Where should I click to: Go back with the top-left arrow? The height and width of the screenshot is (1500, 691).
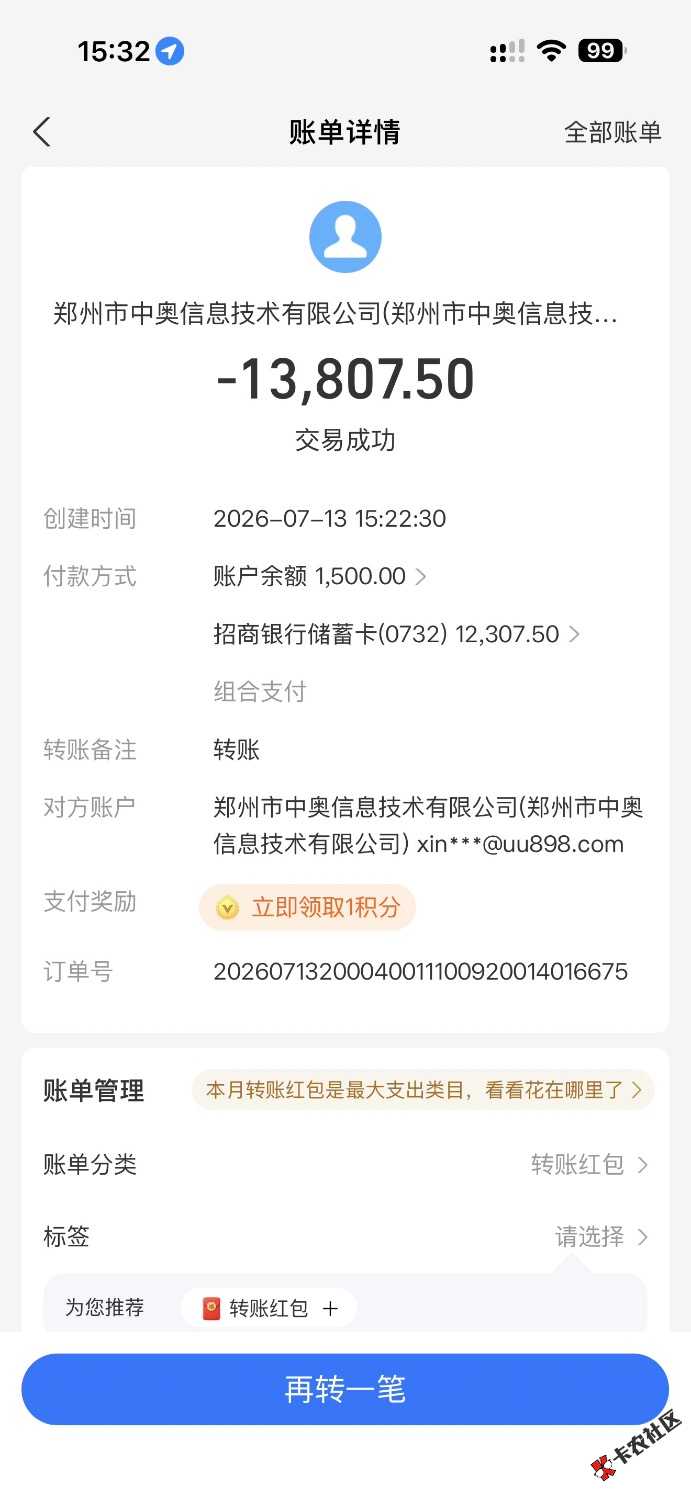(41, 132)
